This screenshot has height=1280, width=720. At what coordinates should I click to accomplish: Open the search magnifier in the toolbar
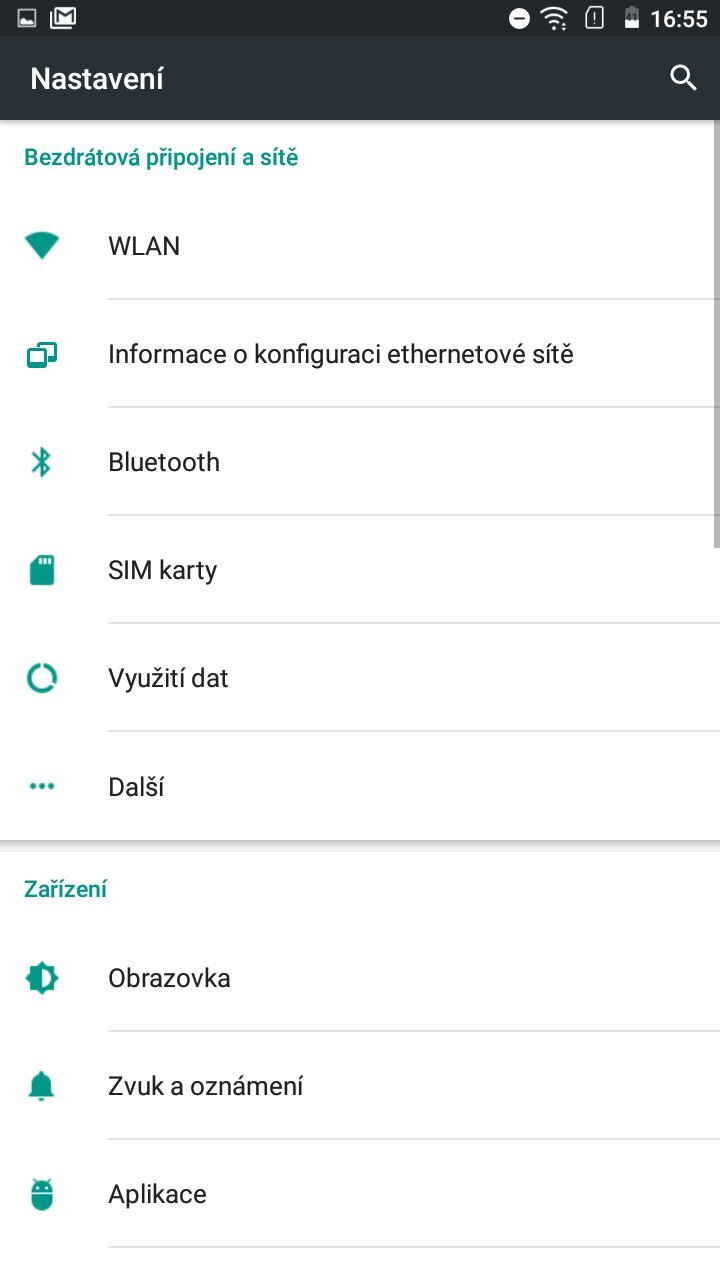tap(683, 77)
